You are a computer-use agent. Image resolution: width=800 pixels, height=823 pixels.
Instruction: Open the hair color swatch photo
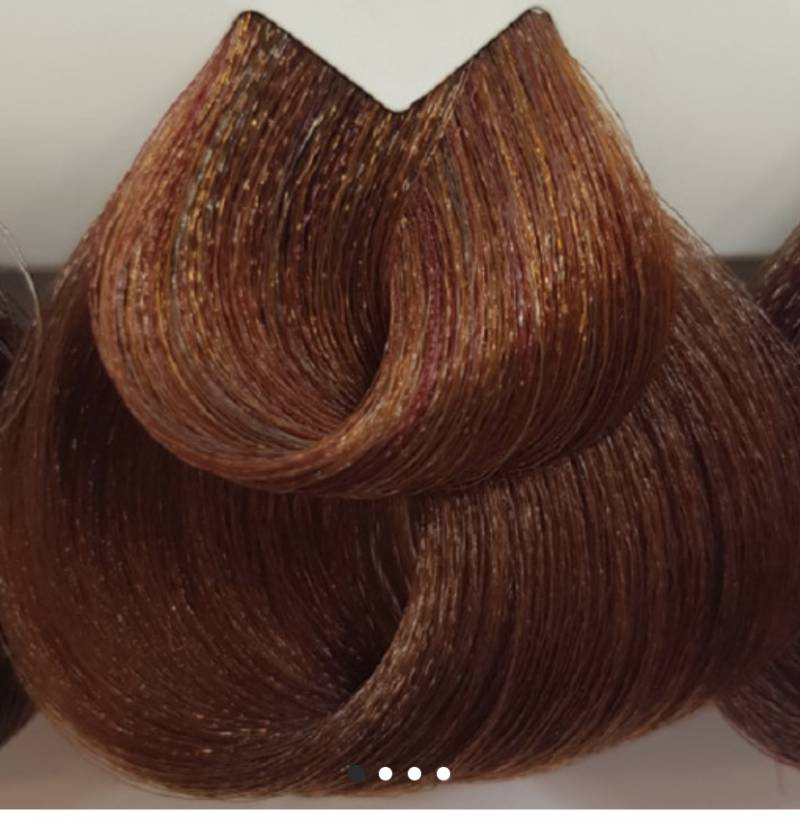coord(400,400)
